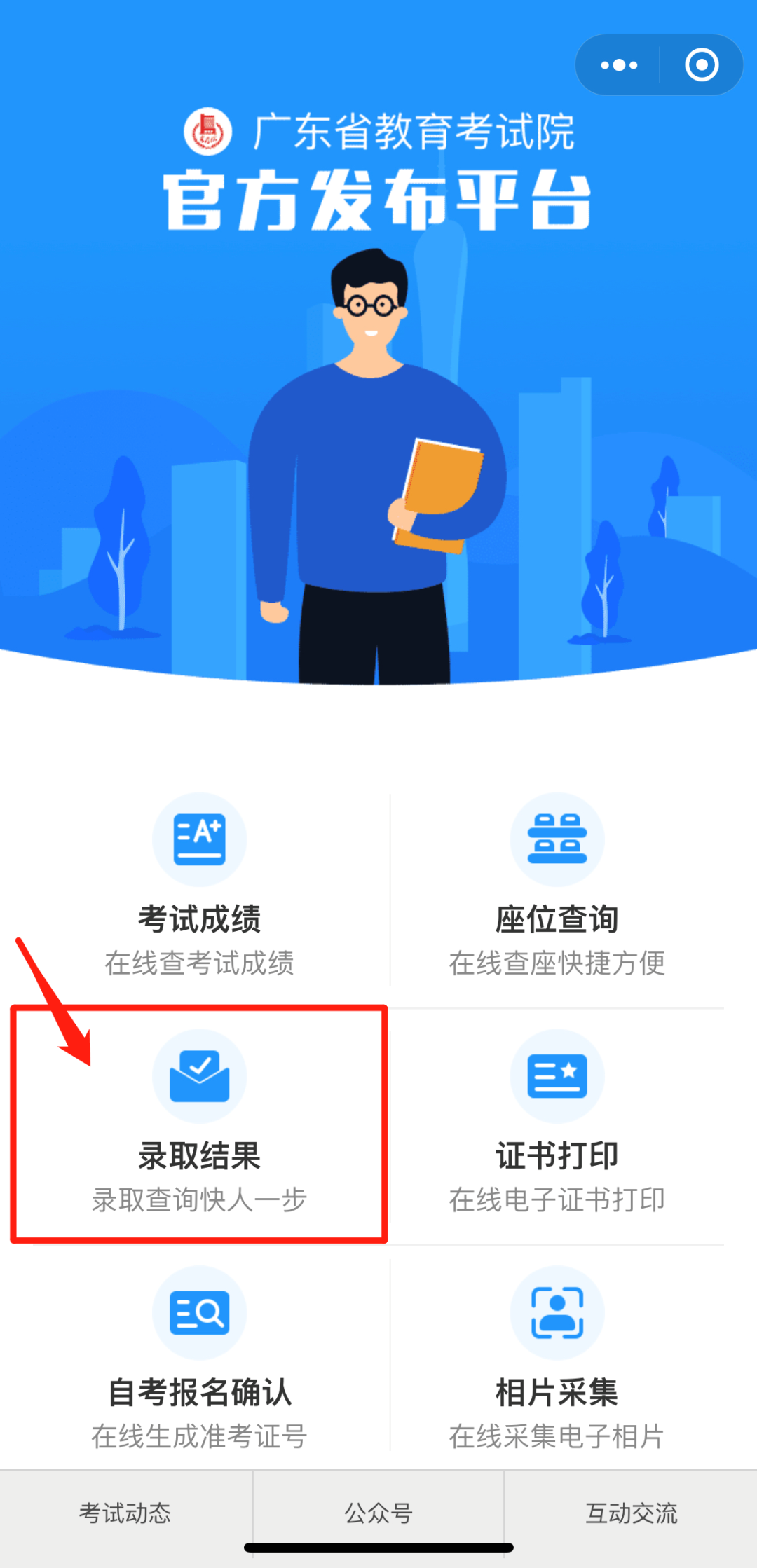Screen dimensions: 757x1568
Task: Switch to the 考试动态 tab
Action: (125, 1513)
